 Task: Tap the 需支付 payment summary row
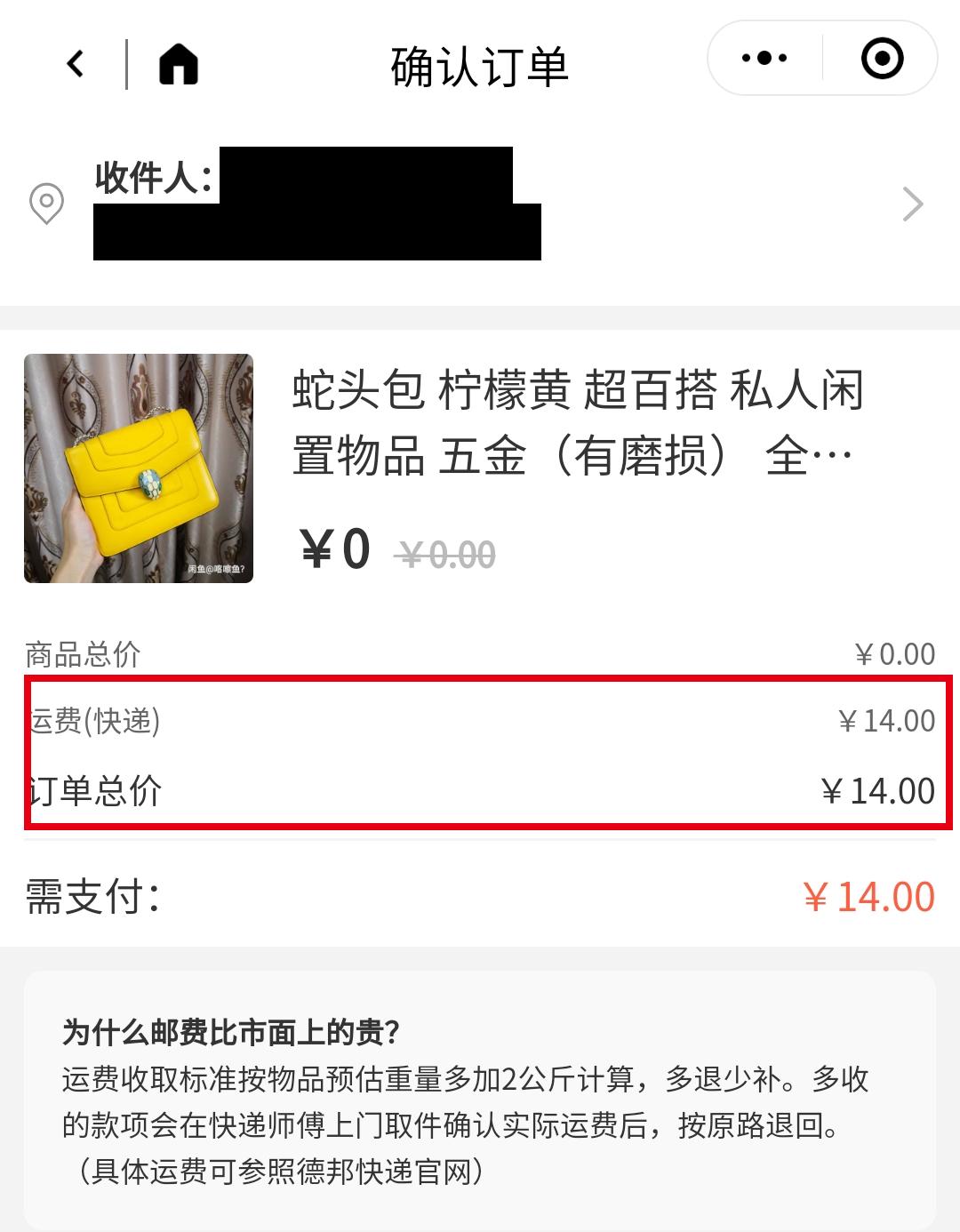pos(480,897)
